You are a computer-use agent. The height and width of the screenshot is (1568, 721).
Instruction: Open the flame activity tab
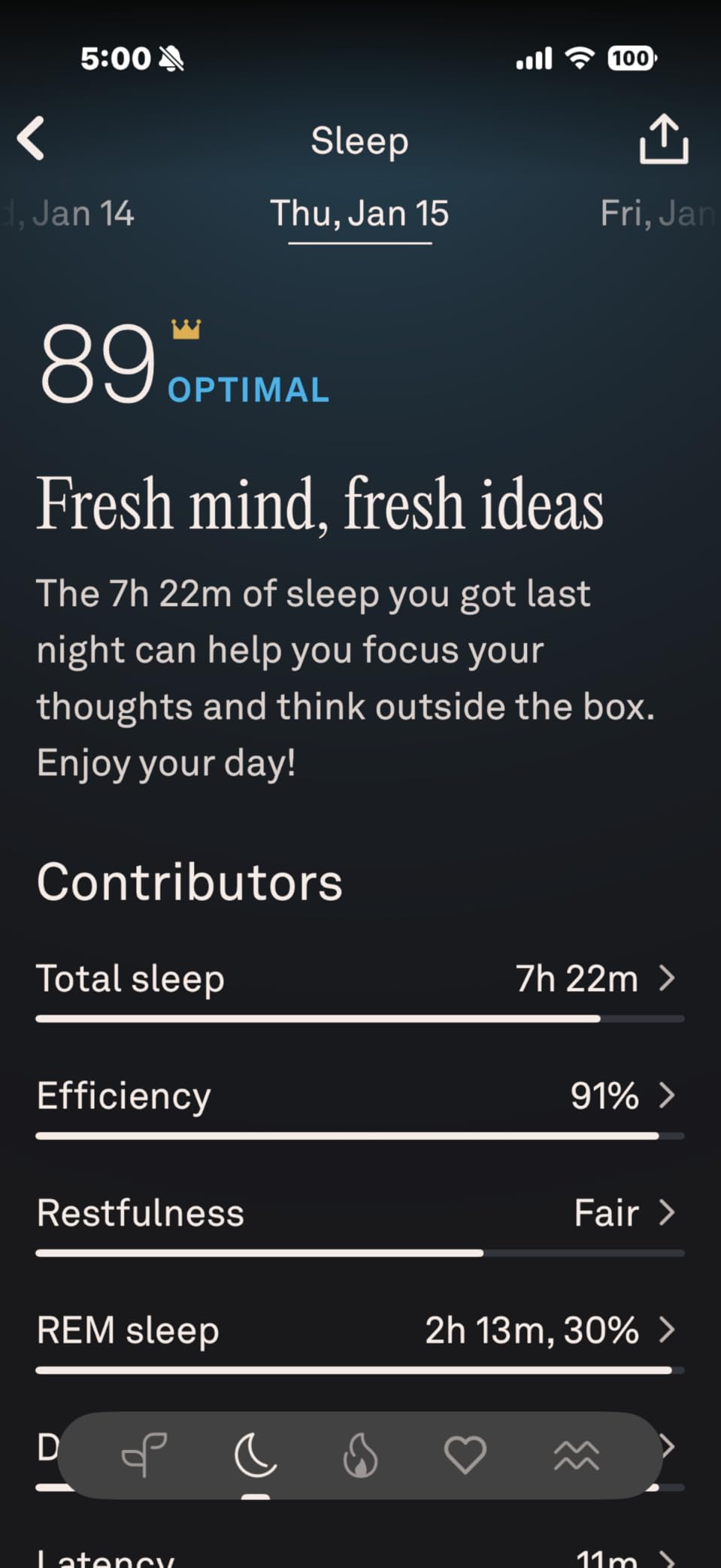[x=360, y=1454]
